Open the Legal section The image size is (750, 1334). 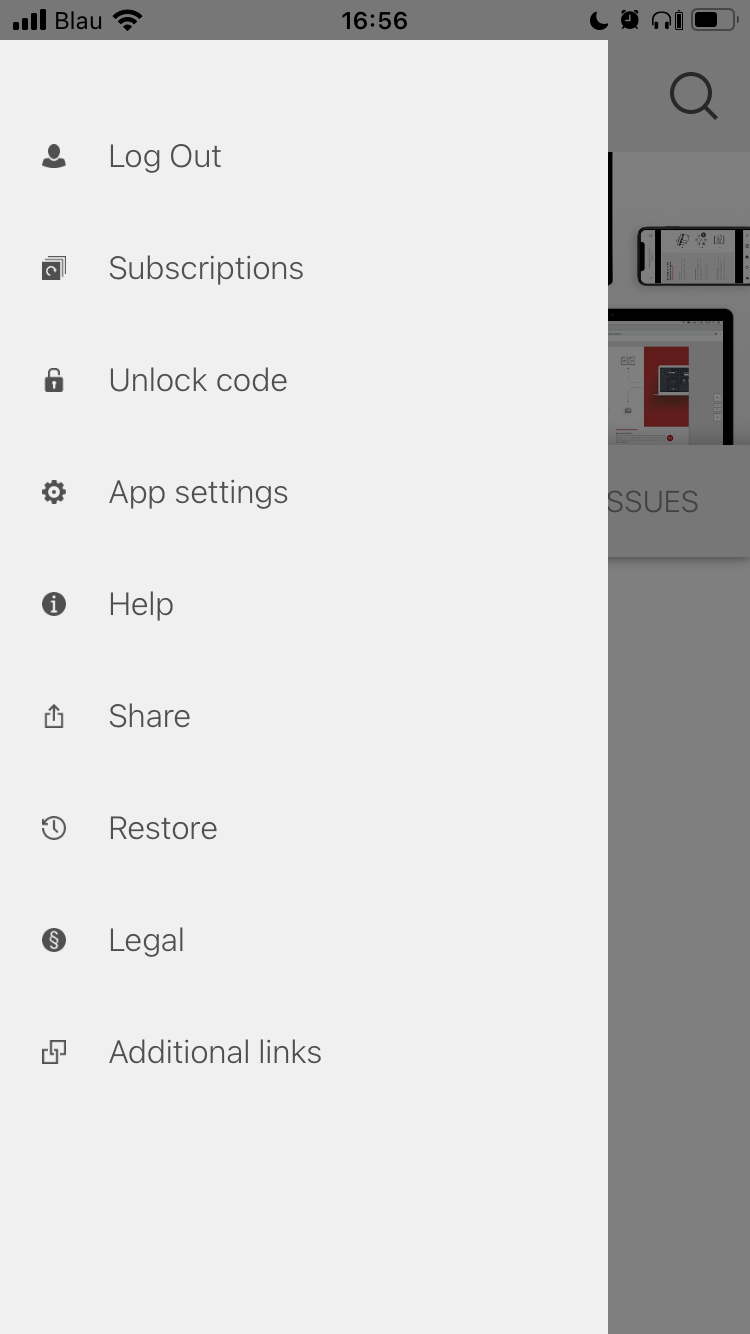(304, 940)
